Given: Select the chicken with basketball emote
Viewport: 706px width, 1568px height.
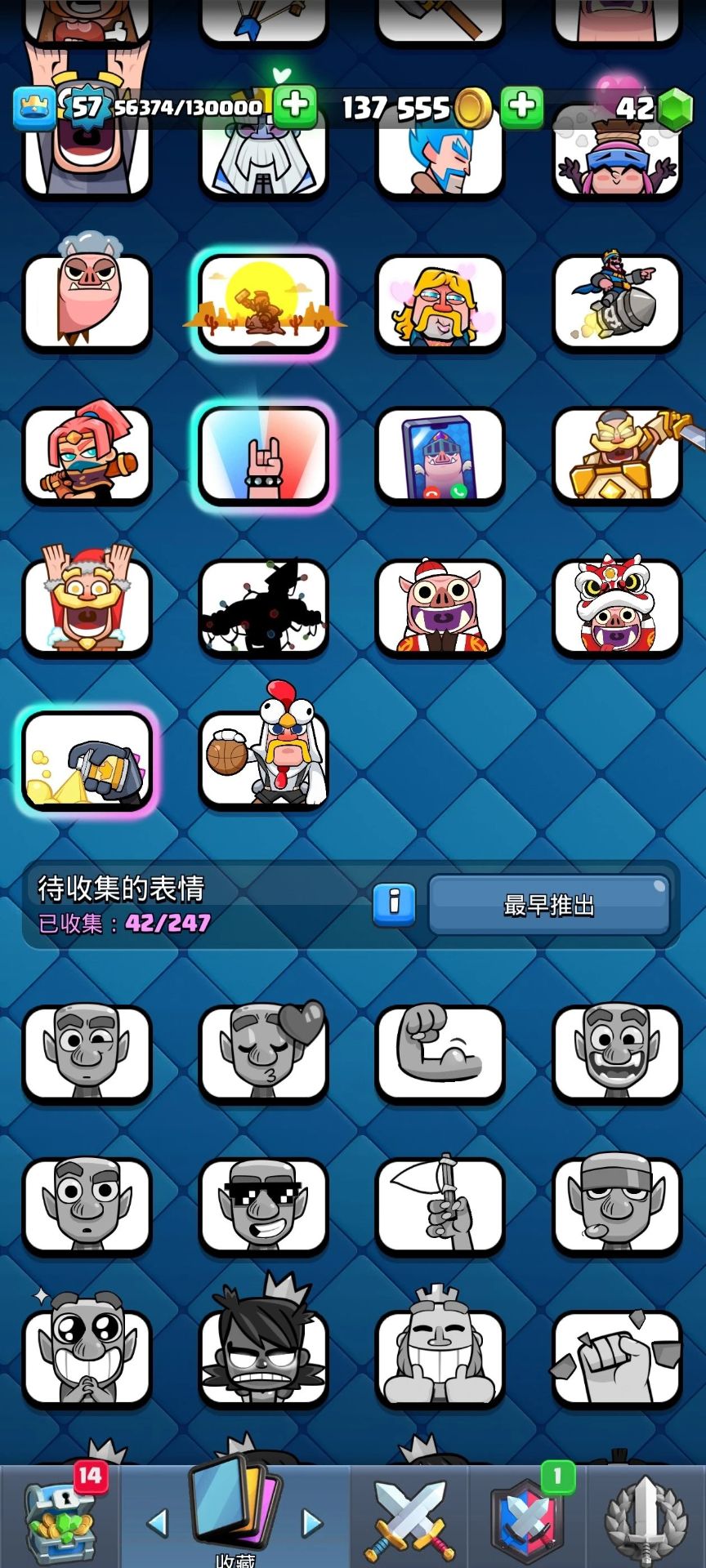Looking at the screenshot, I should tap(263, 758).
